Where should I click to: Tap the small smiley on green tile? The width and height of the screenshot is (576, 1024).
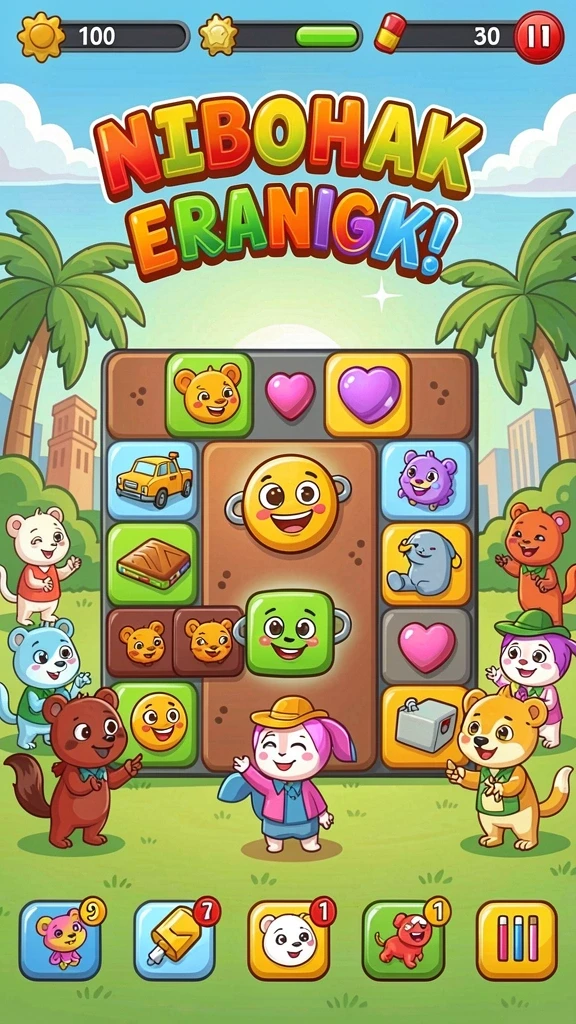point(157,724)
